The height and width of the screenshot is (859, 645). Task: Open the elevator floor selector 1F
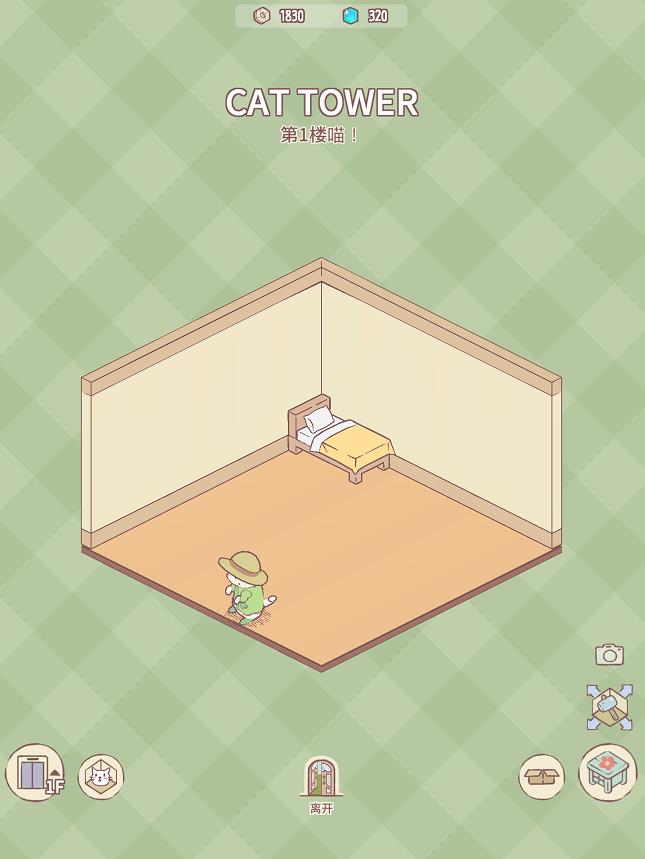[x=35, y=773]
